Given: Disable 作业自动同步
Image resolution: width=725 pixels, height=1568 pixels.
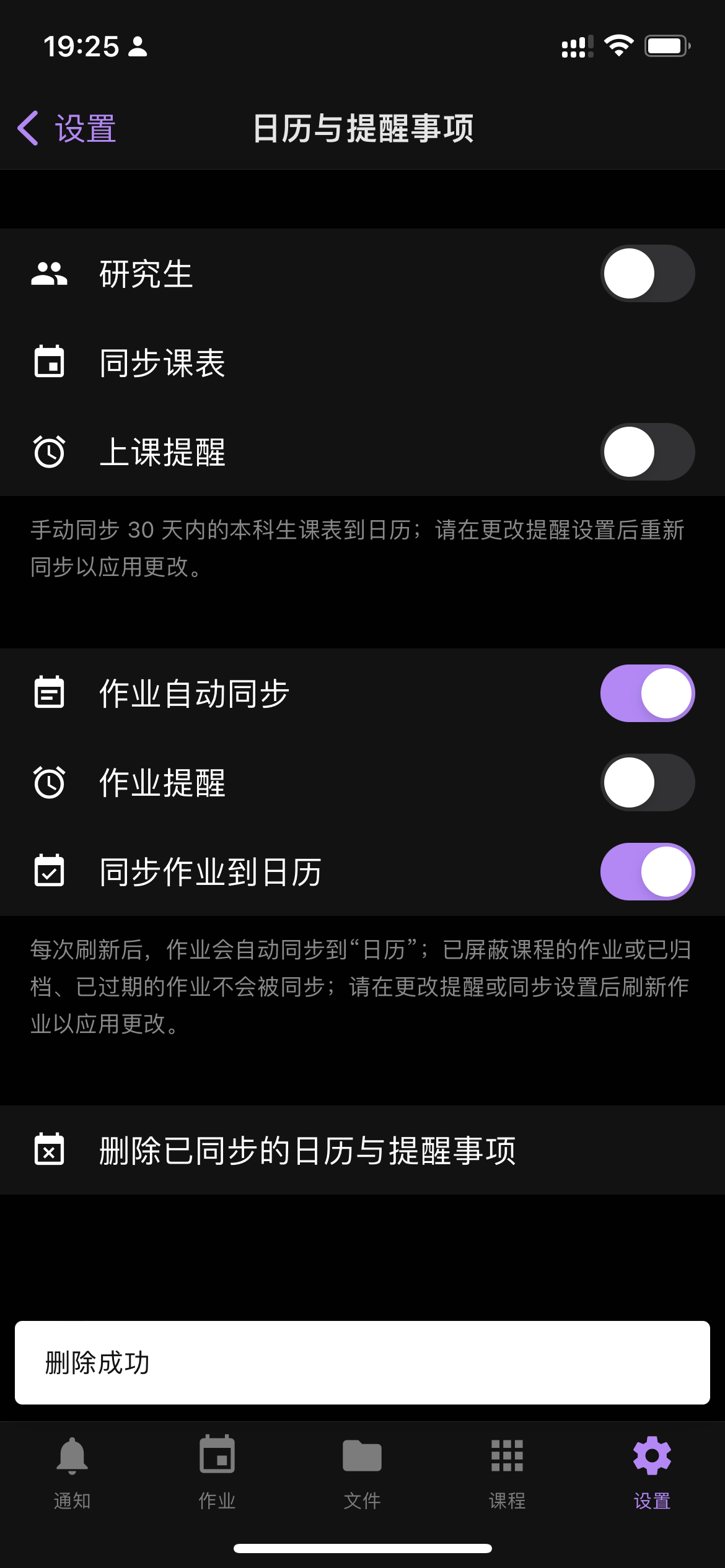Looking at the screenshot, I should click(x=647, y=694).
